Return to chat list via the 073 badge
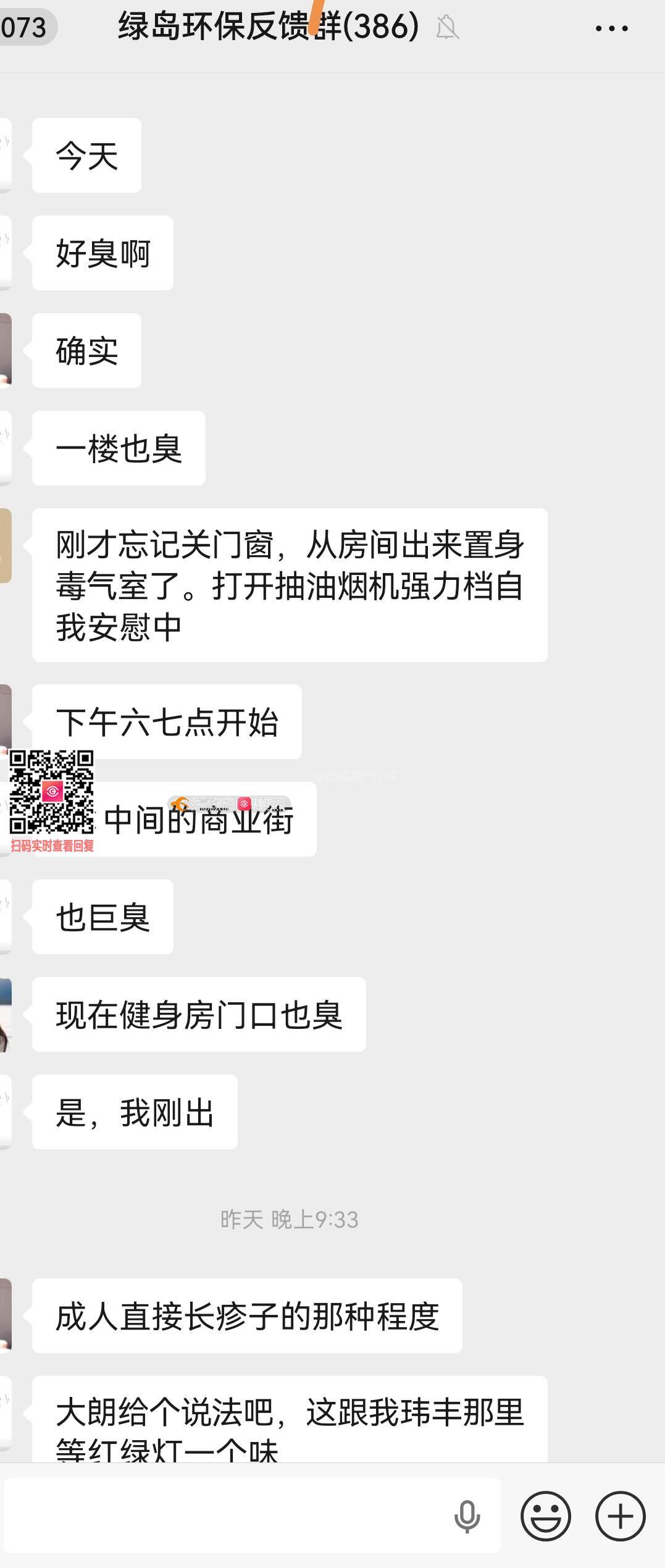 tap(25, 27)
